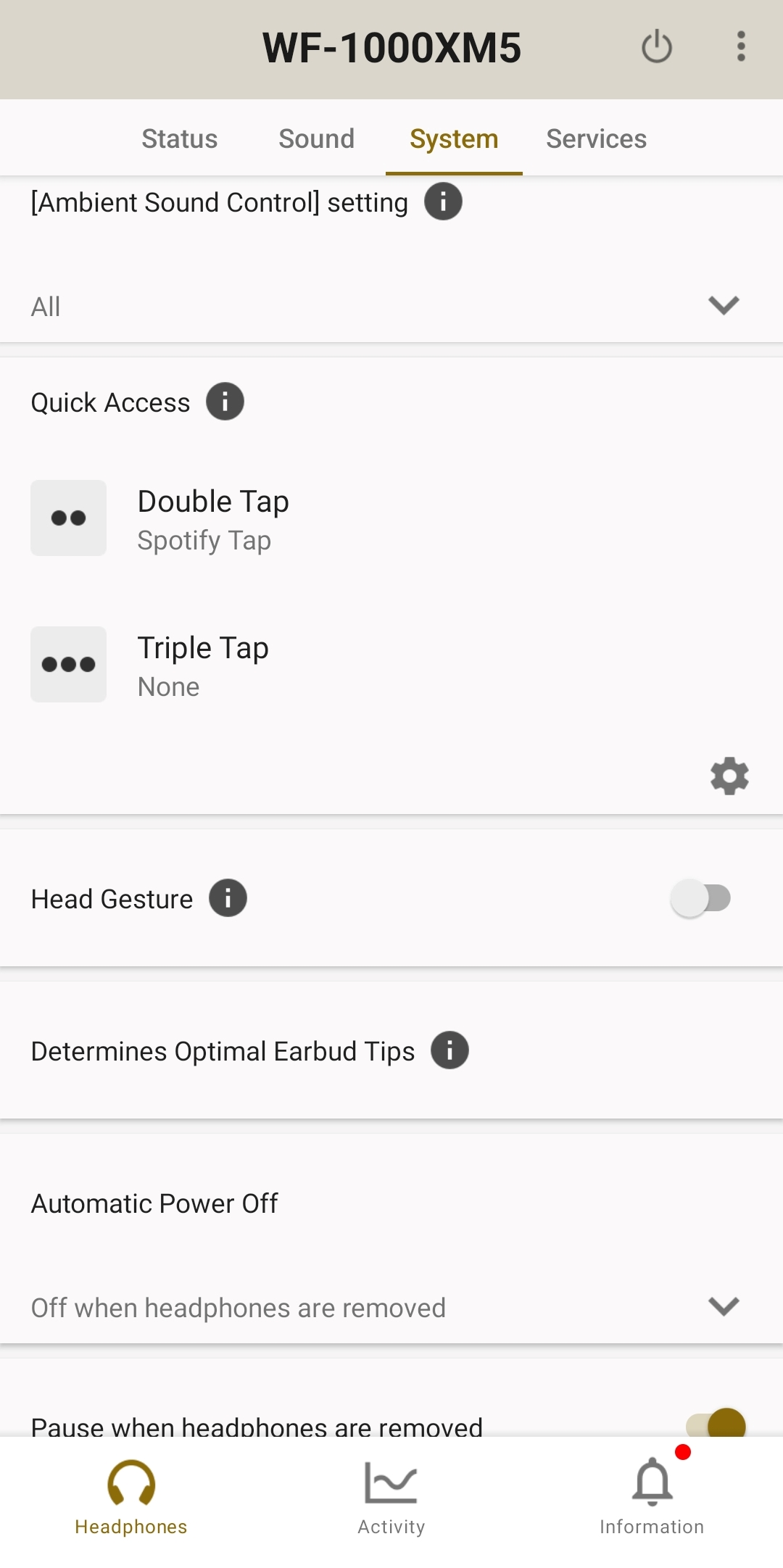Disable Pause when headphones are removed

click(x=716, y=1424)
